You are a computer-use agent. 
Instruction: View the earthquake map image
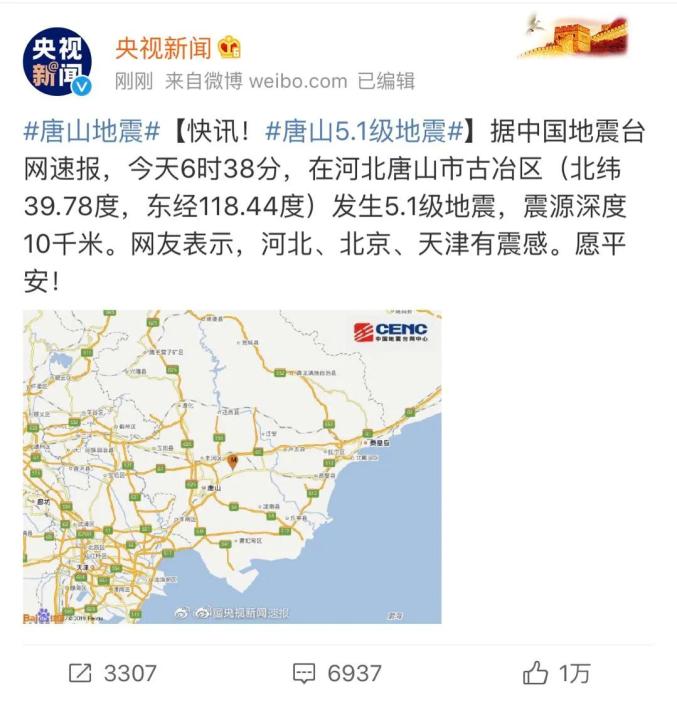pos(232,466)
